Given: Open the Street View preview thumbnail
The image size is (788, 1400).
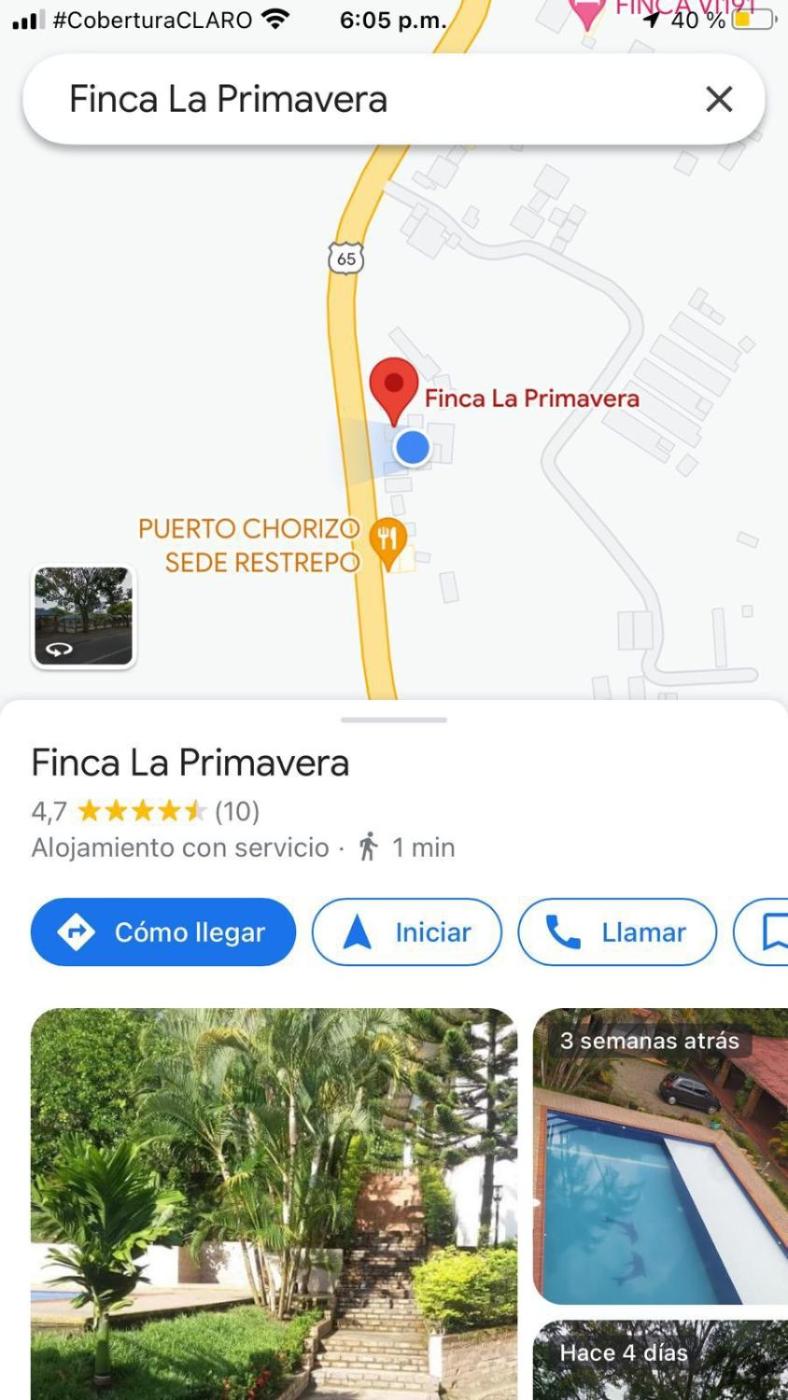Looking at the screenshot, I should [x=84, y=616].
